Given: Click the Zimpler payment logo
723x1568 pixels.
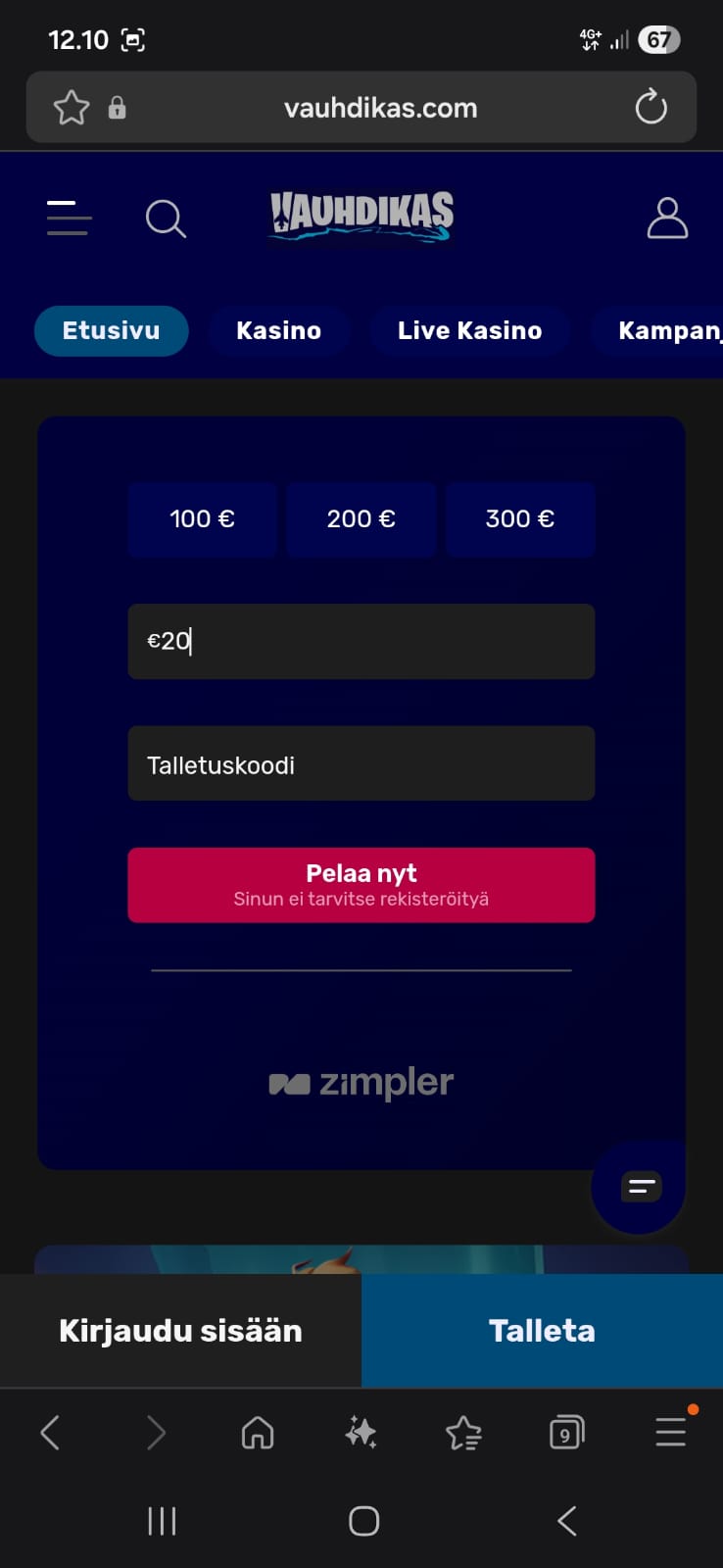Looking at the screenshot, I should 361,1083.
